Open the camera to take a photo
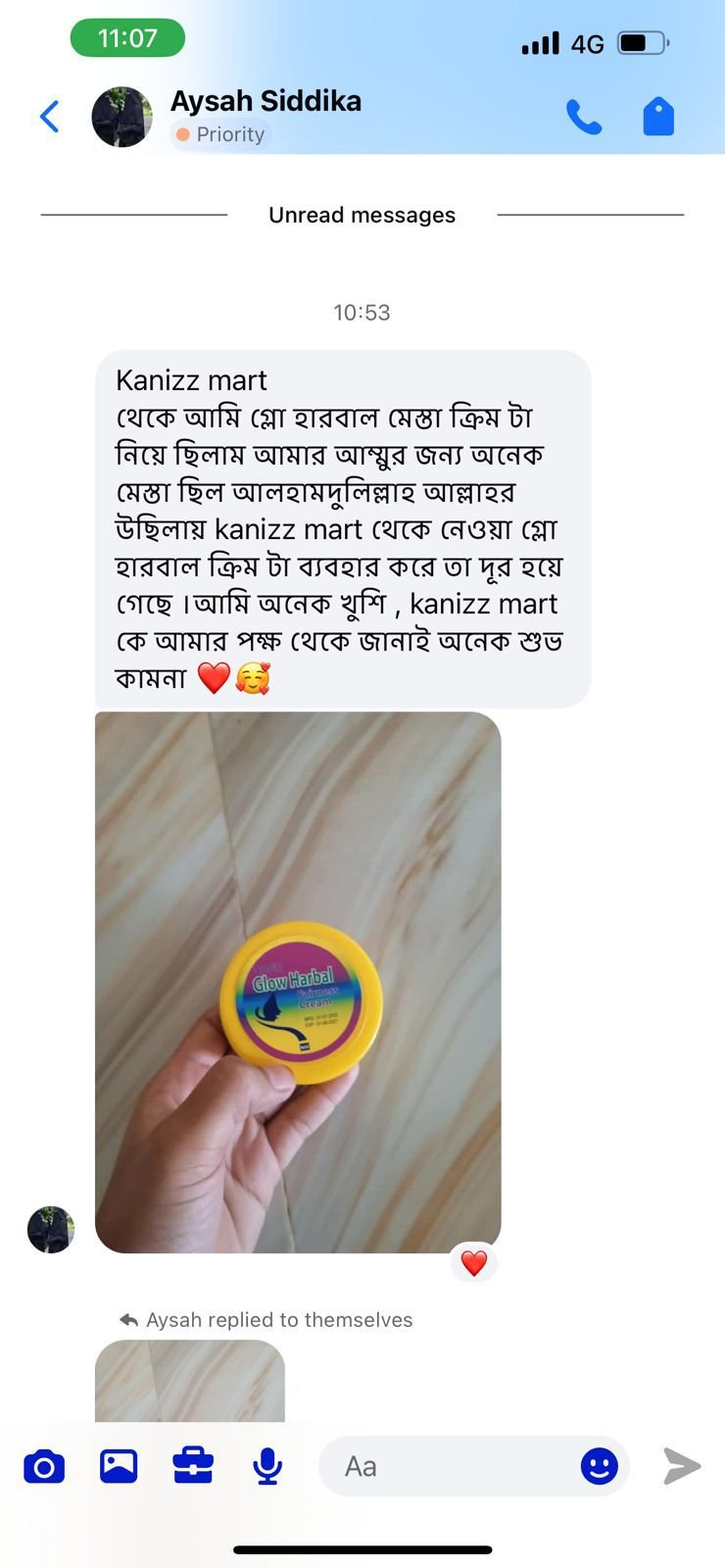 [x=44, y=1467]
